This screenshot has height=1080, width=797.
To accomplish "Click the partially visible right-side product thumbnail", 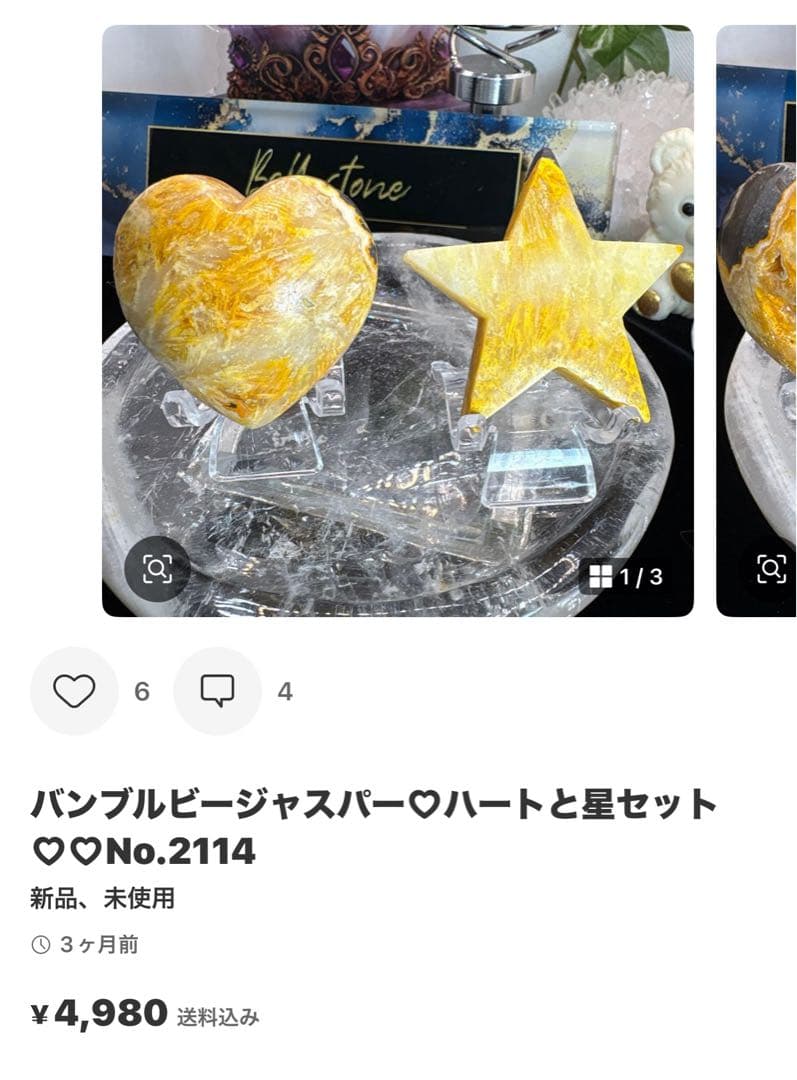I will tap(757, 320).
